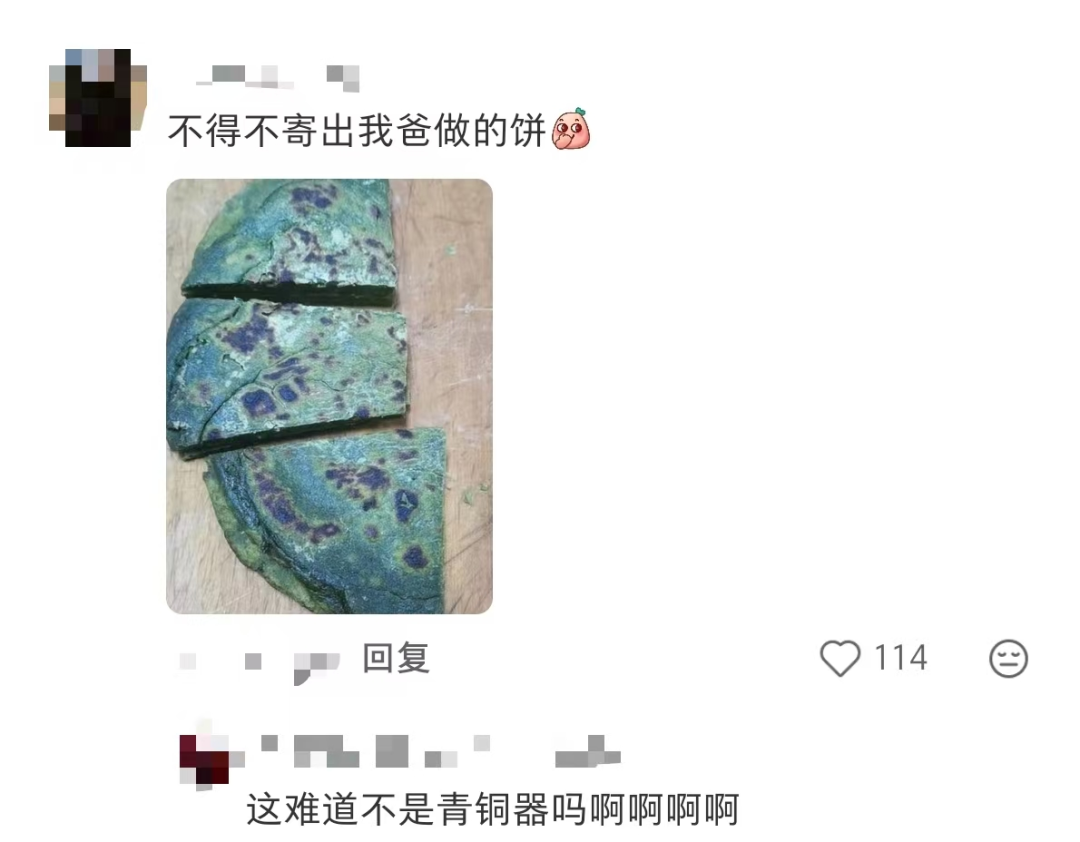This screenshot has height=842, width=1080.
Task: Like the comment with 114 likes
Action: coord(840,658)
